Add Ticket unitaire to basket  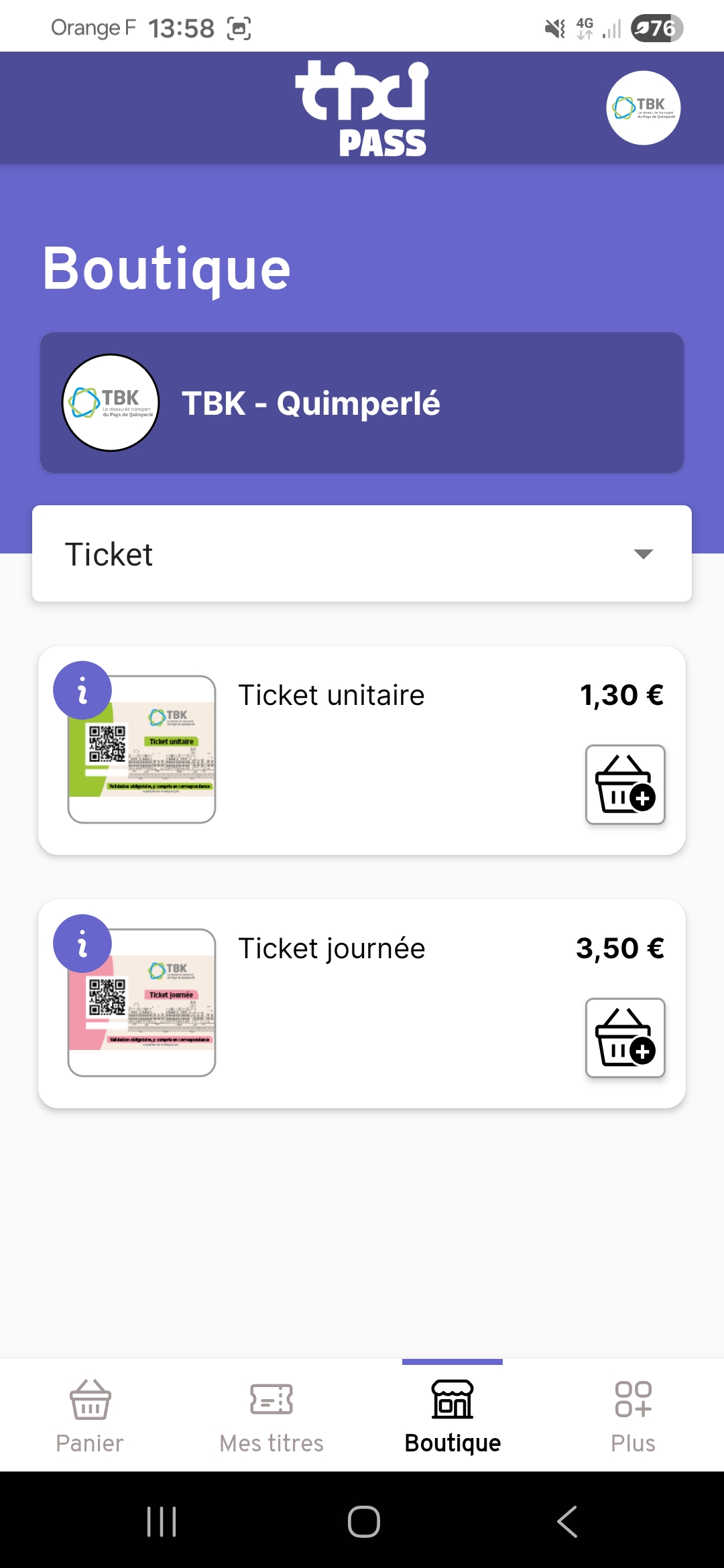[x=625, y=784]
